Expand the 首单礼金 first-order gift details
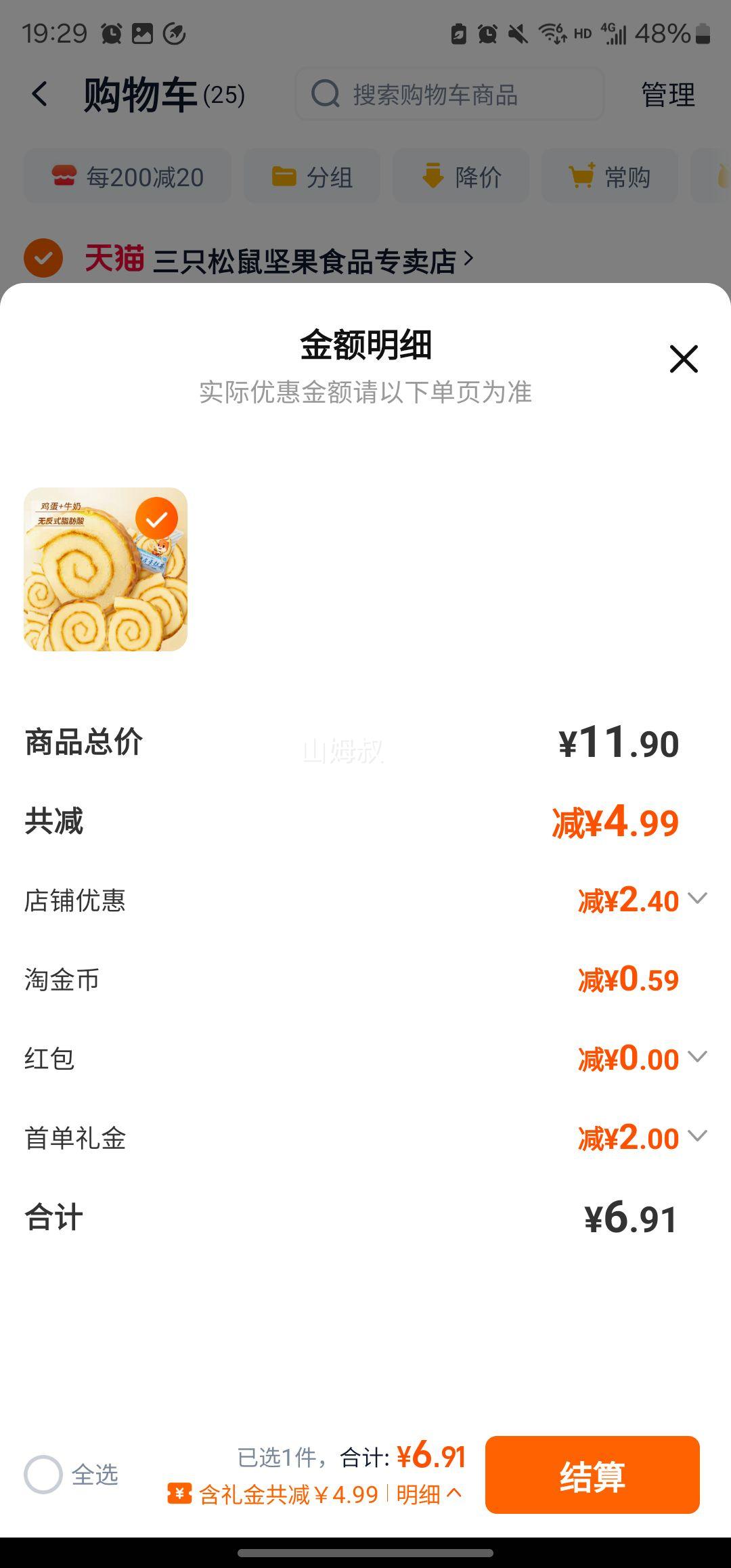The height and width of the screenshot is (1568, 731). [x=697, y=1137]
